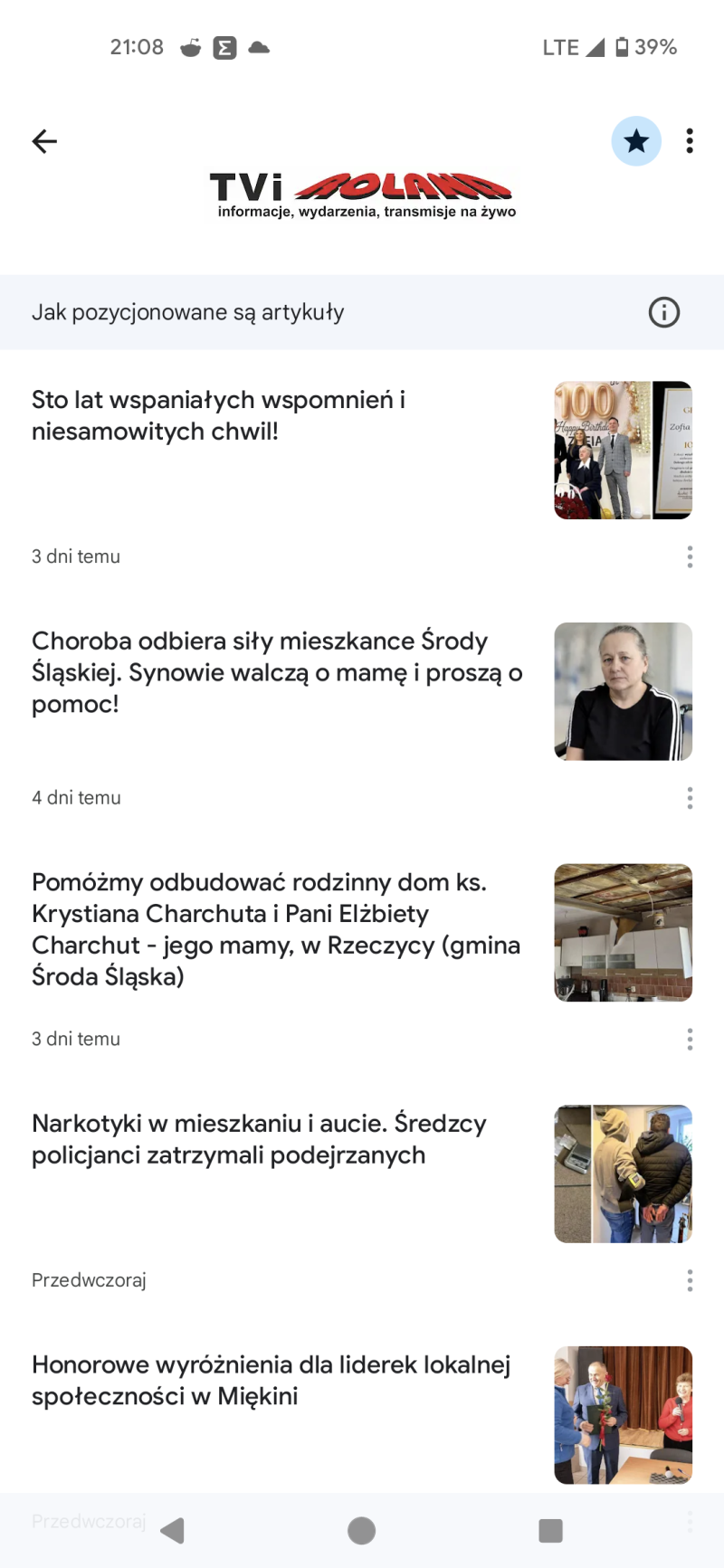This screenshot has height=1568, width=724.
Task: Tap the system home button
Action: pos(361,1530)
